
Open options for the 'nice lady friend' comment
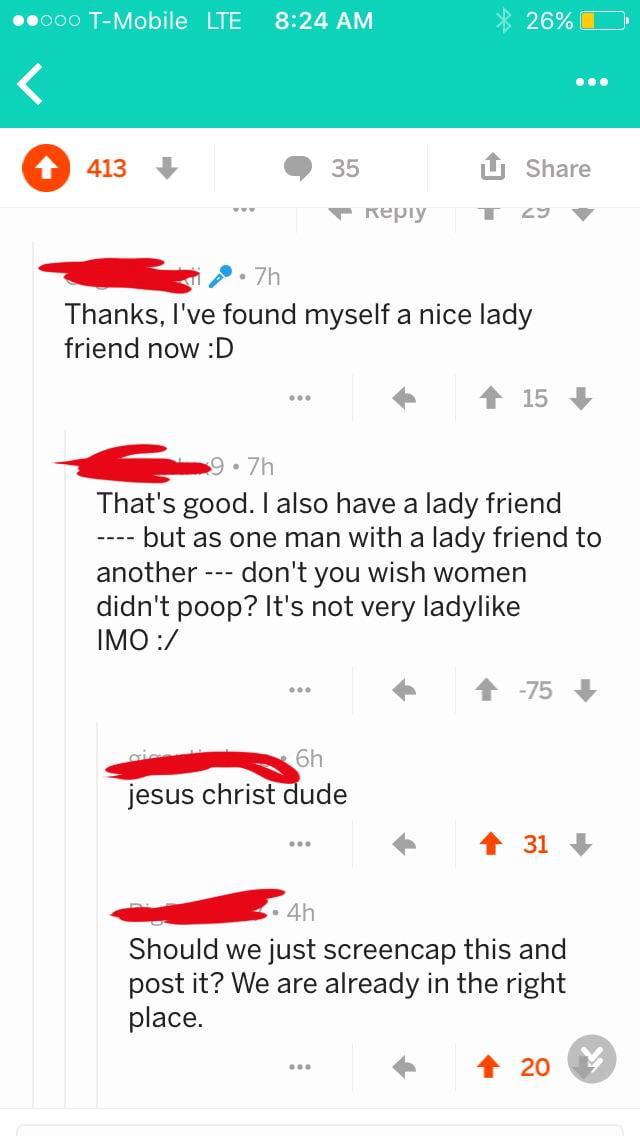pyautogui.click(x=300, y=399)
